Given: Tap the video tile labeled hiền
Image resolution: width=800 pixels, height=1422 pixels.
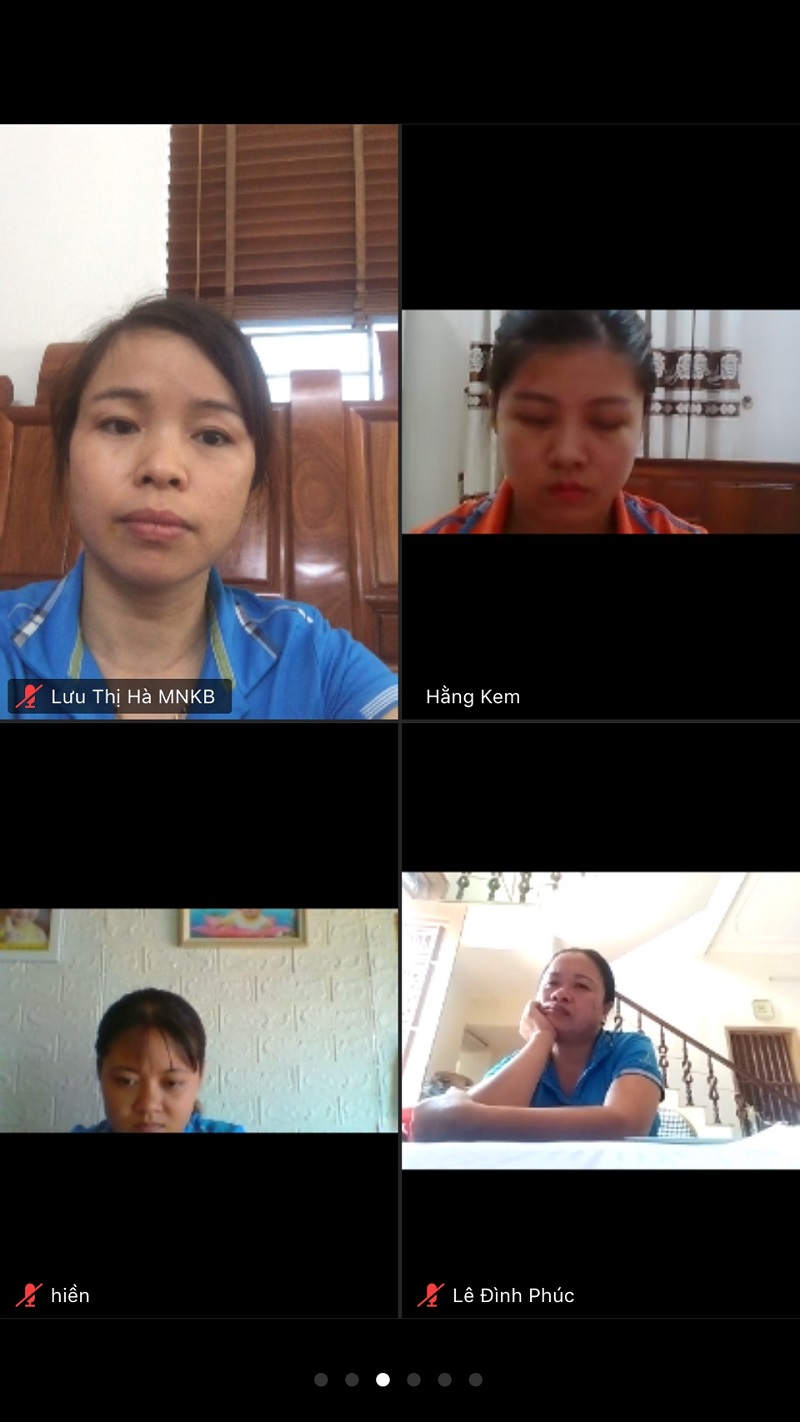Looking at the screenshot, I should pos(199,1020).
